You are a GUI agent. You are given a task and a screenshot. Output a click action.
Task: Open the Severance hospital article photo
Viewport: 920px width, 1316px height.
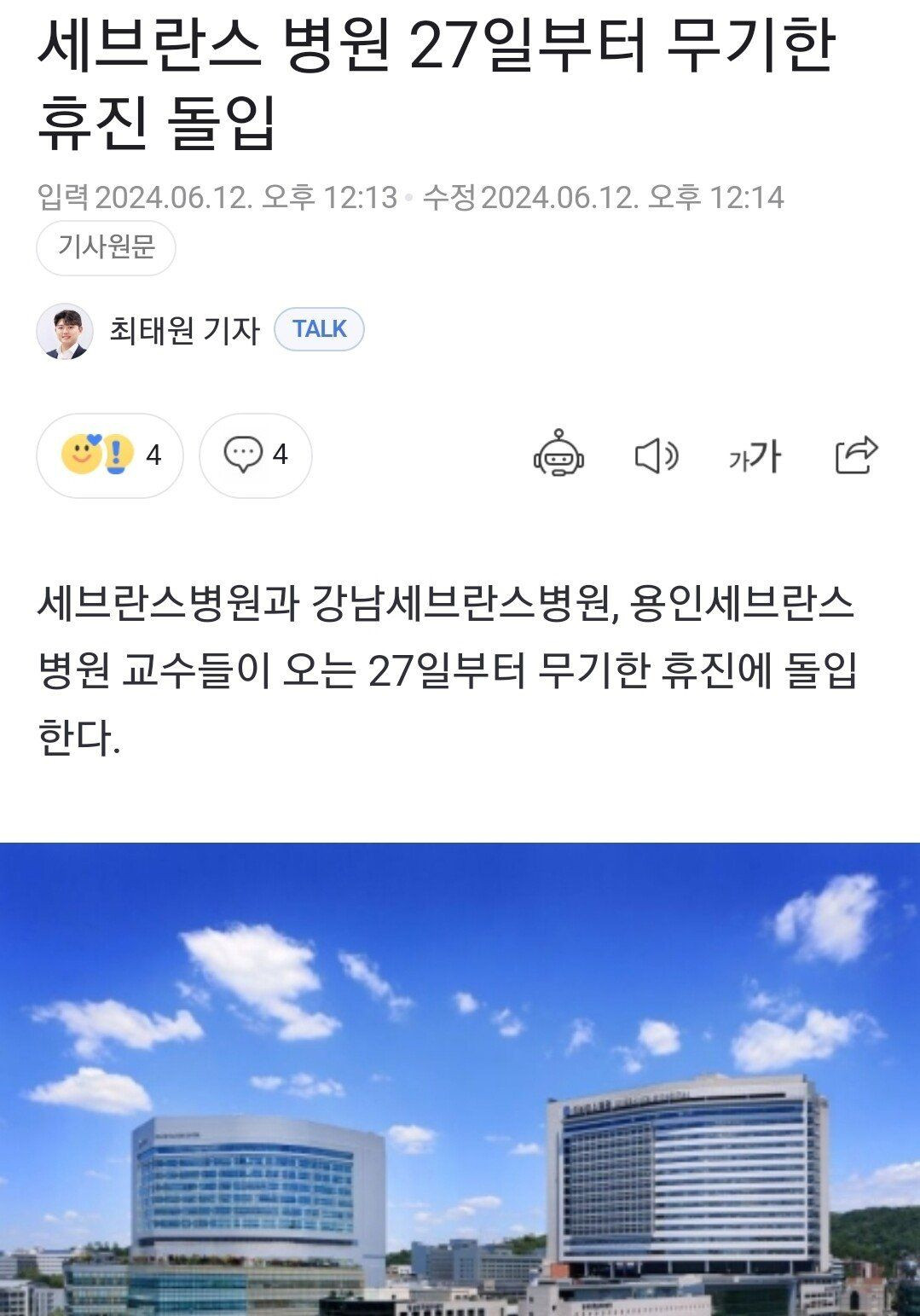(460, 1079)
